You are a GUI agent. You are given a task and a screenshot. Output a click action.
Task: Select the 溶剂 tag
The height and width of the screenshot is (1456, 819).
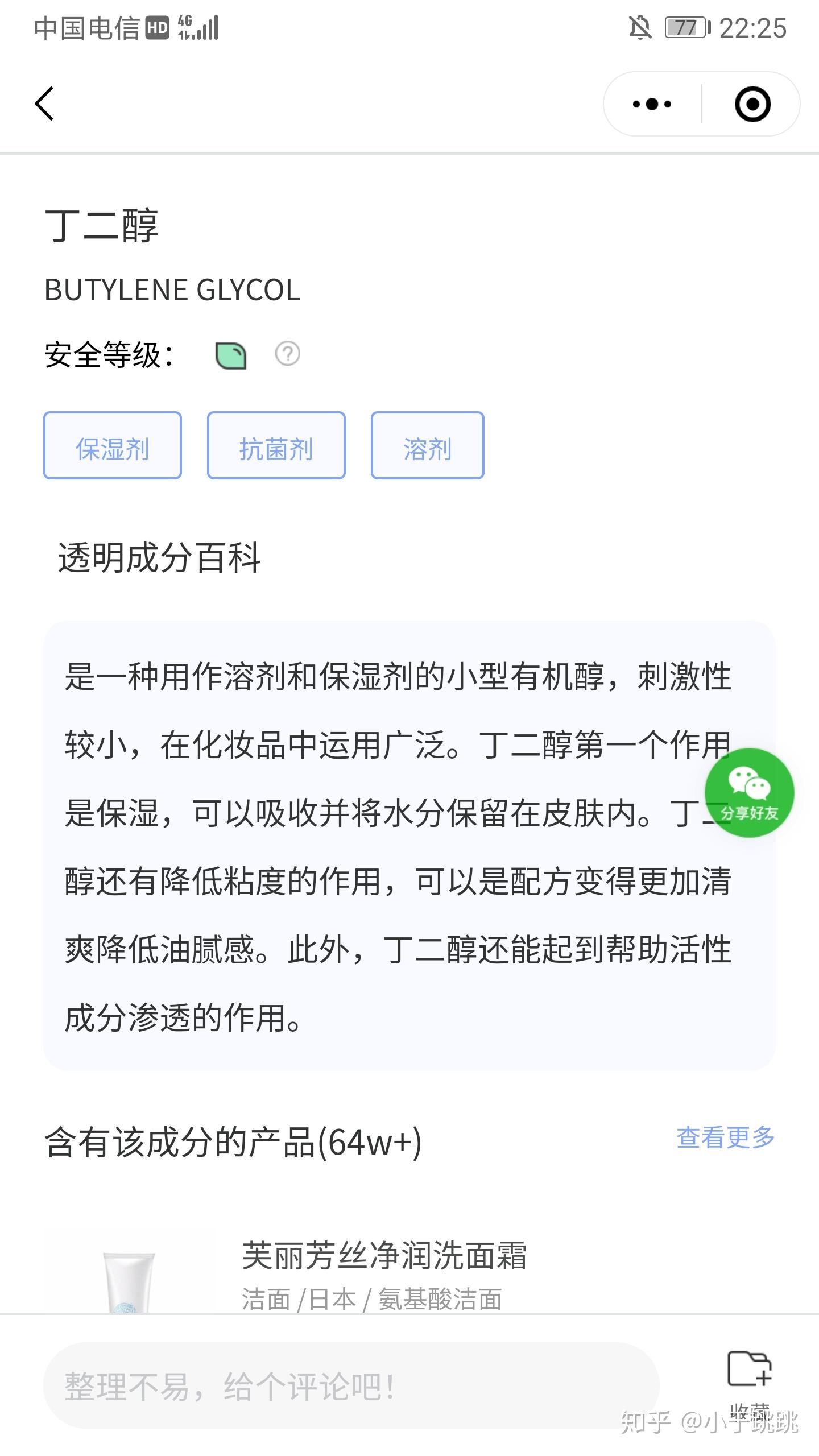coord(428,445)
